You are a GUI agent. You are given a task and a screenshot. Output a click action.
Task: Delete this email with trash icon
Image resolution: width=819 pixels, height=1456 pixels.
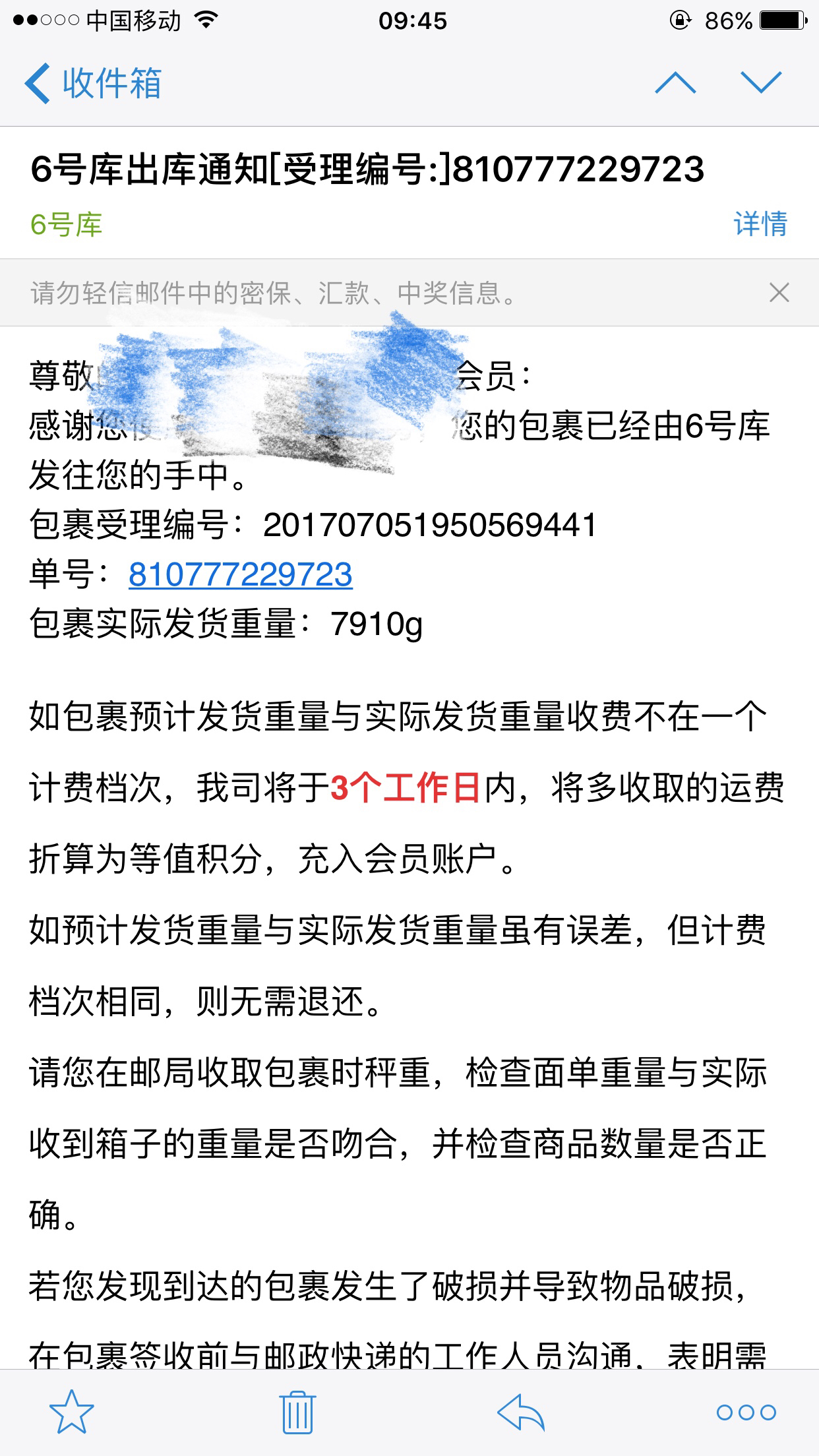tap(298, 1412)
